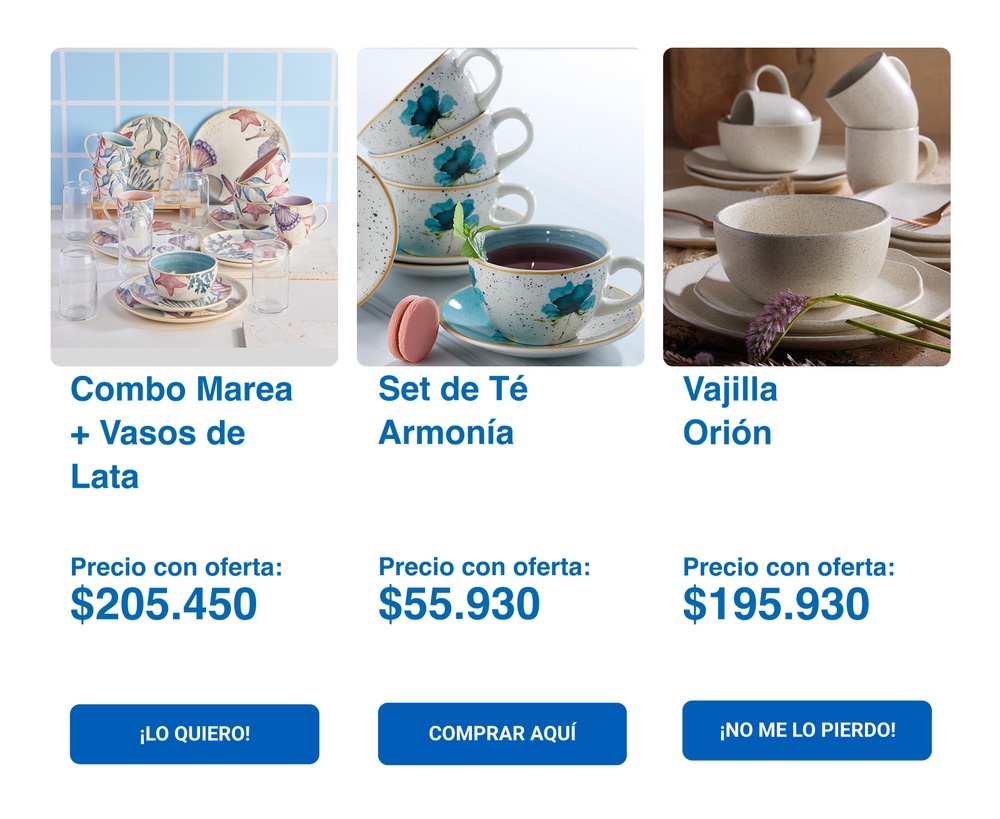
Task: Open the Vajilla Orión product image
Action: pos(806,207)
